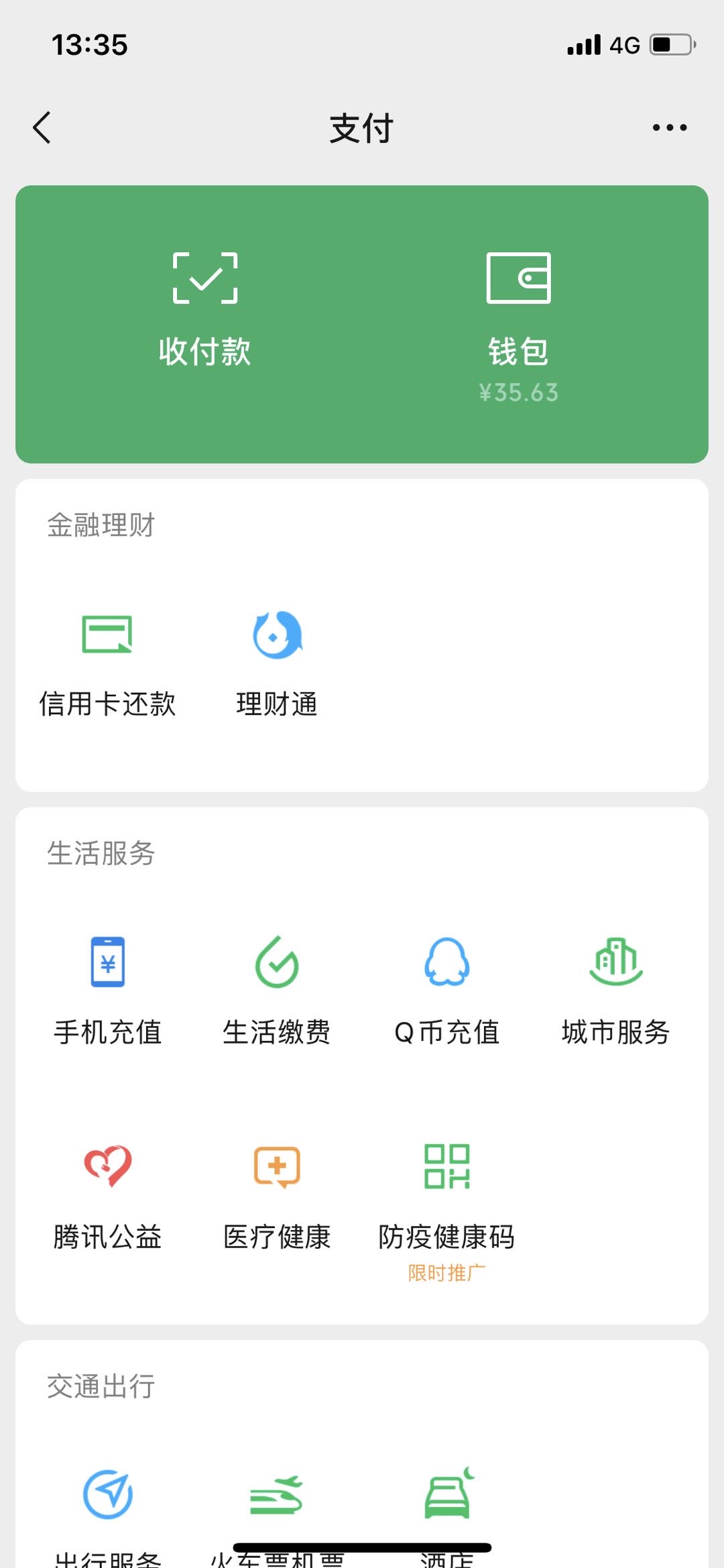This screenshot has height=1568, width=724.
Task: Choose Q币充值 recharge
Action: click(446, 991)
